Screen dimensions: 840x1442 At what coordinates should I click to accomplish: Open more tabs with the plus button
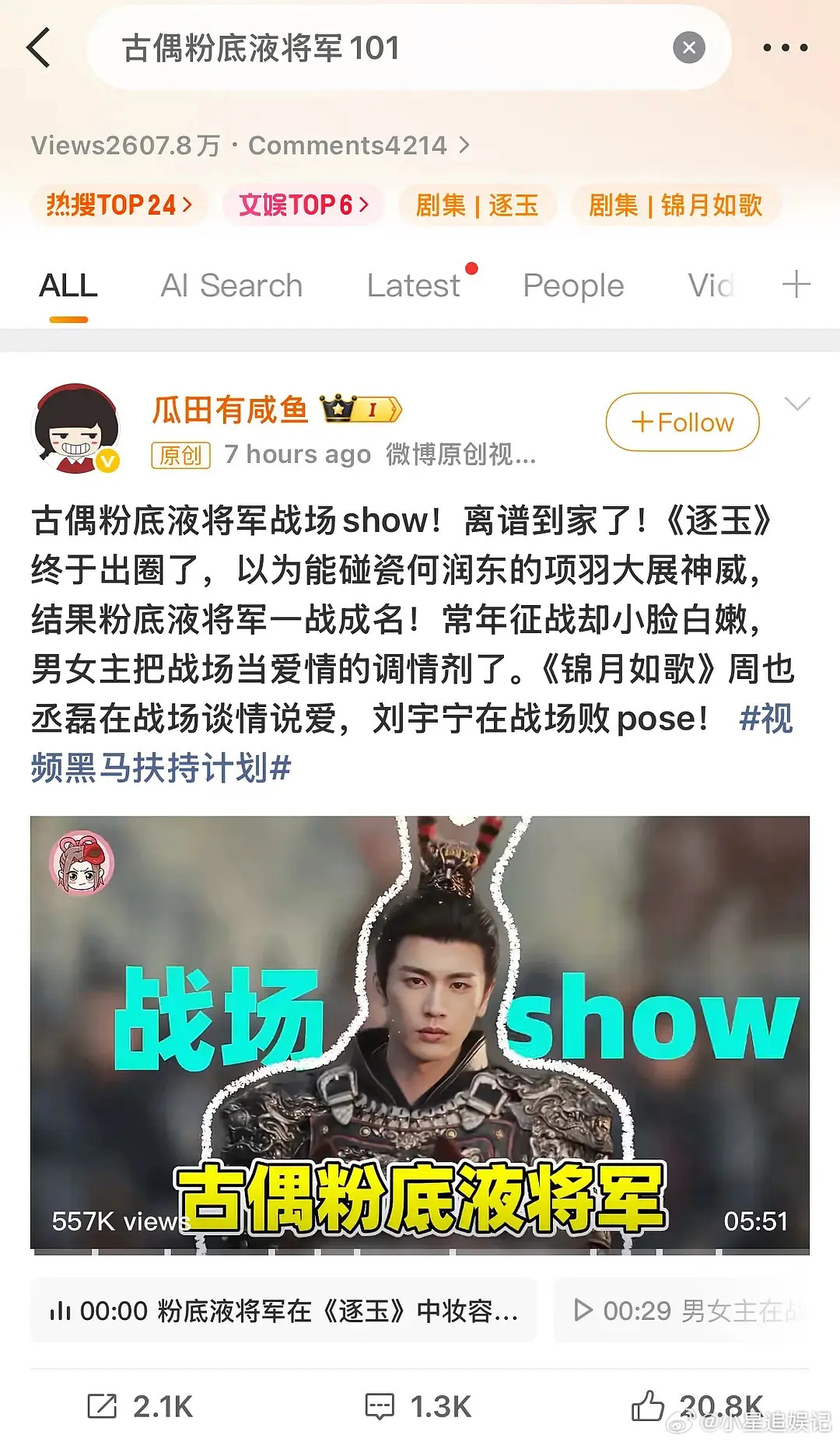click(x=797, y=285)
